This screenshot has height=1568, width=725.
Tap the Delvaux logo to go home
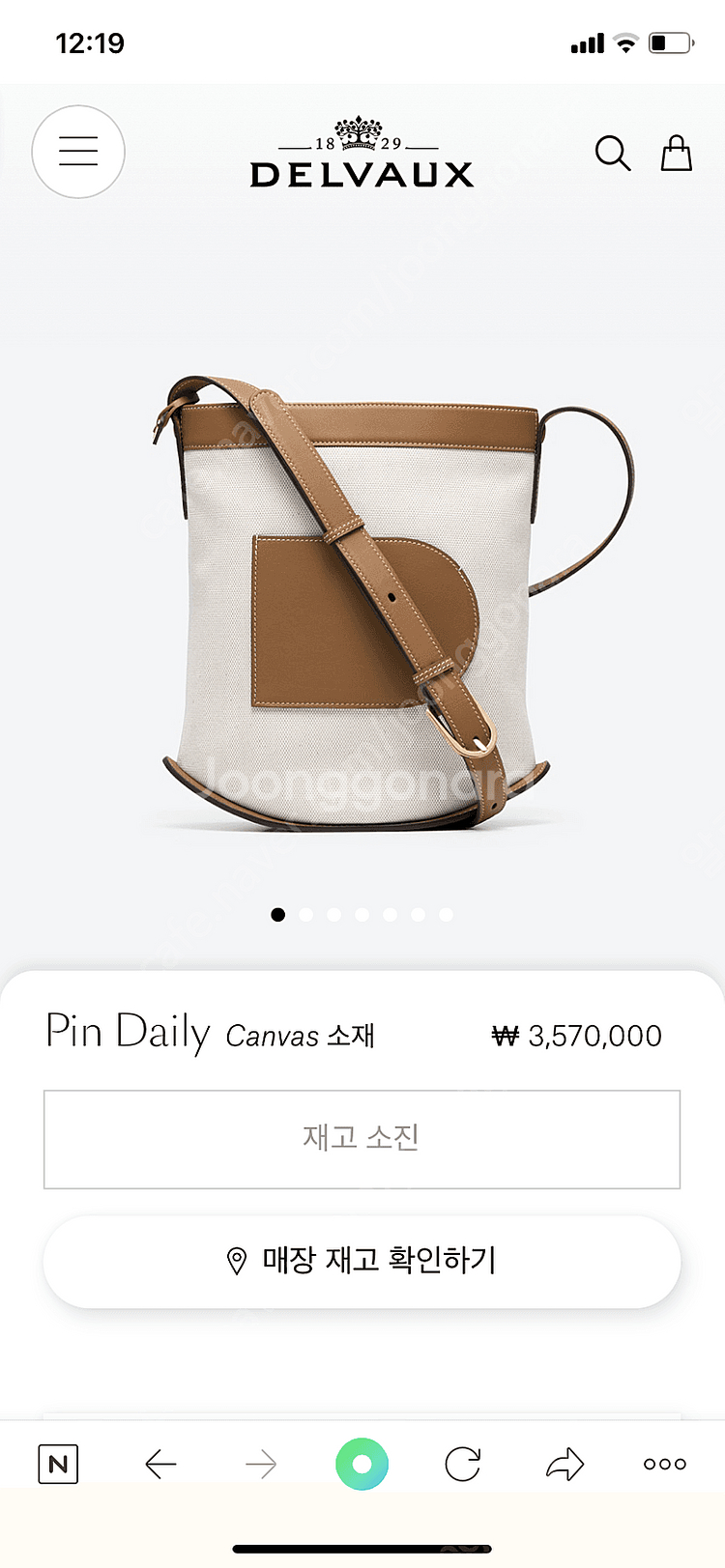click(362, 152)
